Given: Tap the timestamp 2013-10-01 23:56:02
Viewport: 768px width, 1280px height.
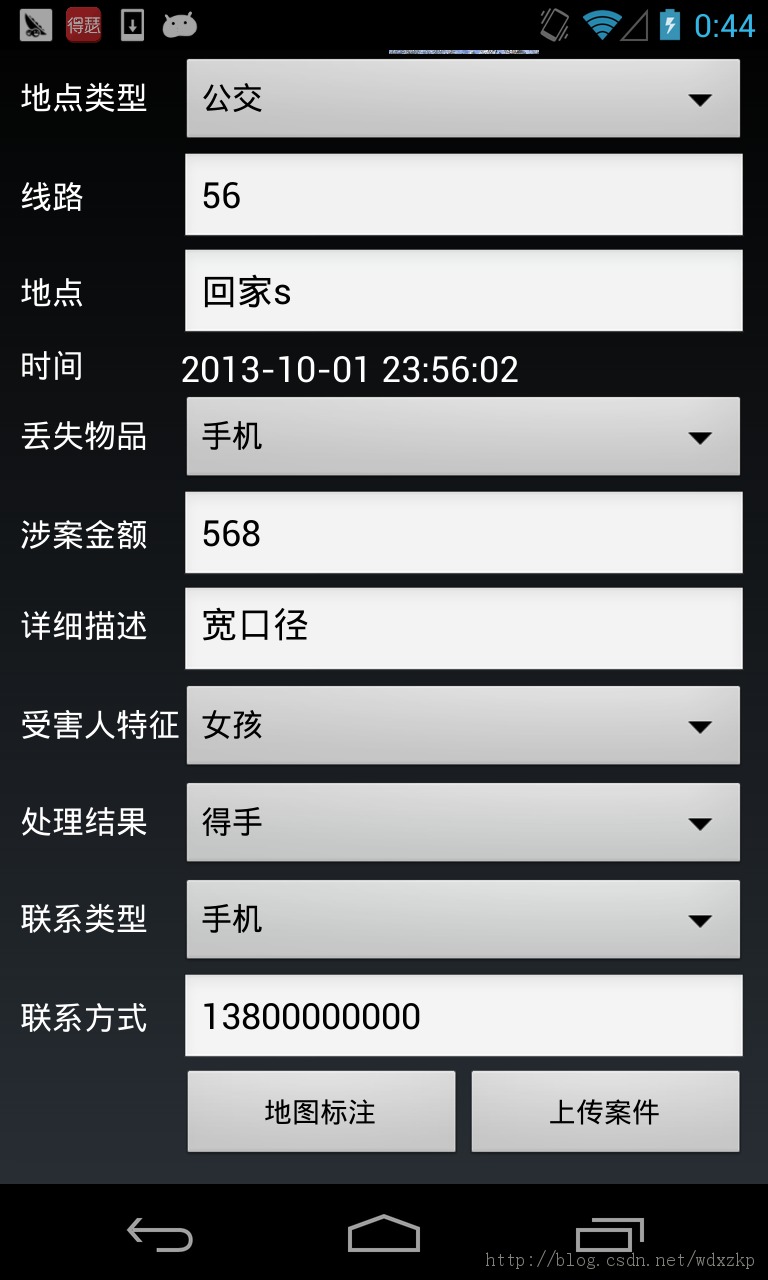Looking at the screenshot, I should 350,370.
